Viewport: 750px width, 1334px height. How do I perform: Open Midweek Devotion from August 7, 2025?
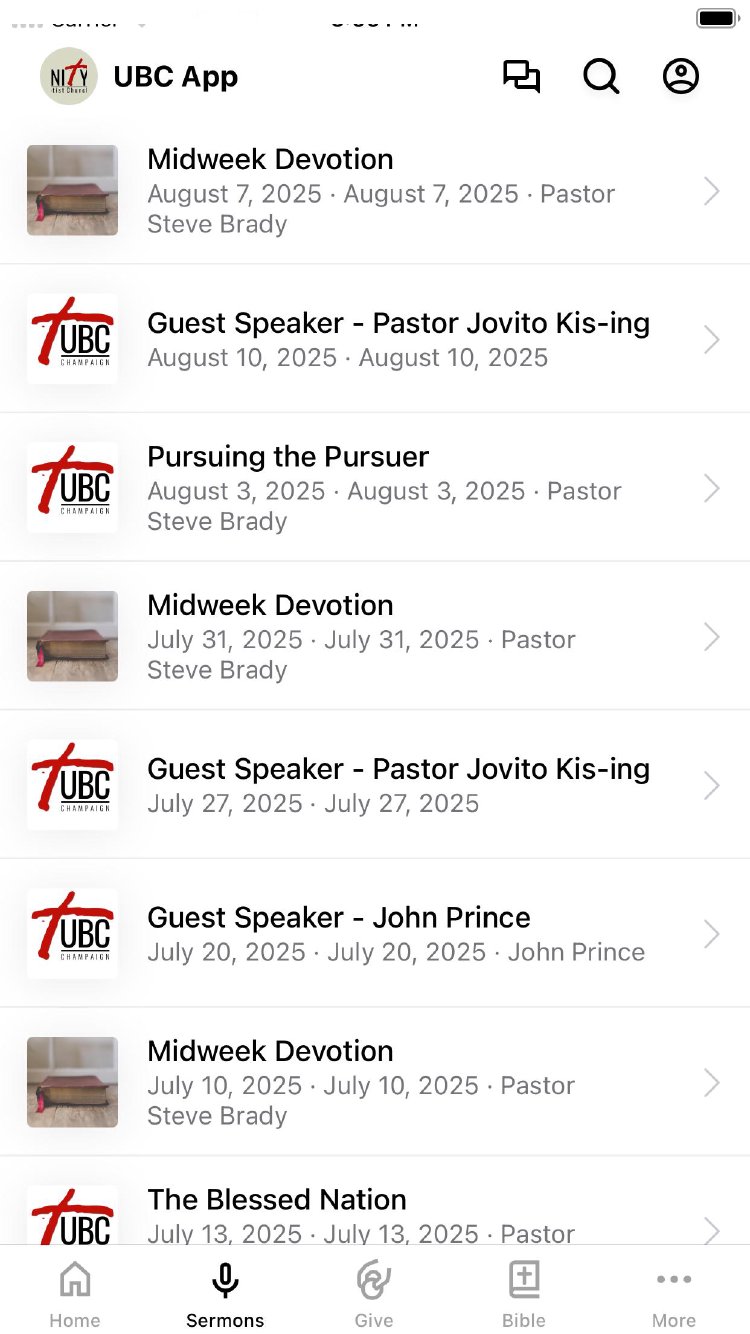(375, 190)
